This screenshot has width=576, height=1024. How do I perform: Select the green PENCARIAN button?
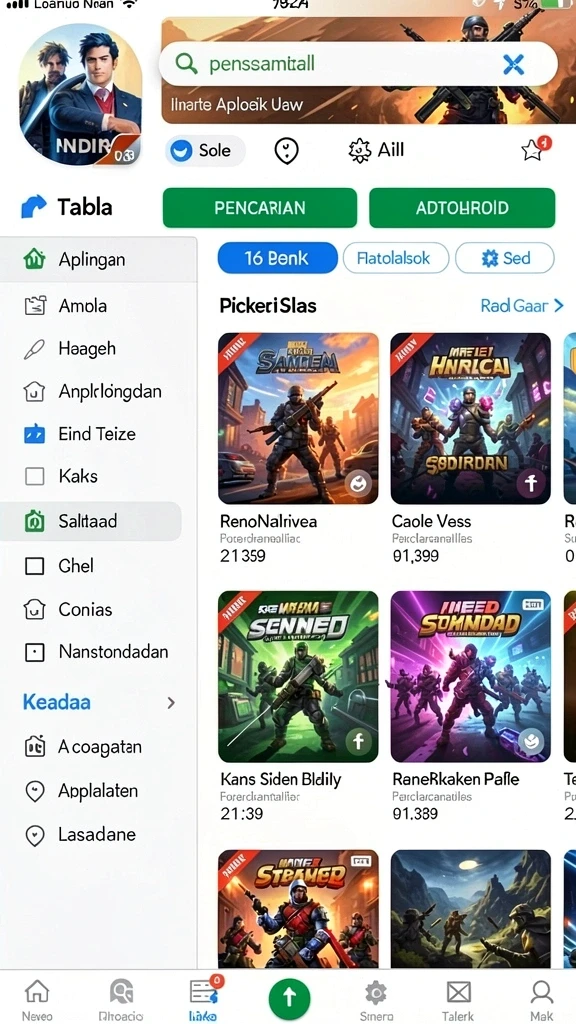pos(260,208)
